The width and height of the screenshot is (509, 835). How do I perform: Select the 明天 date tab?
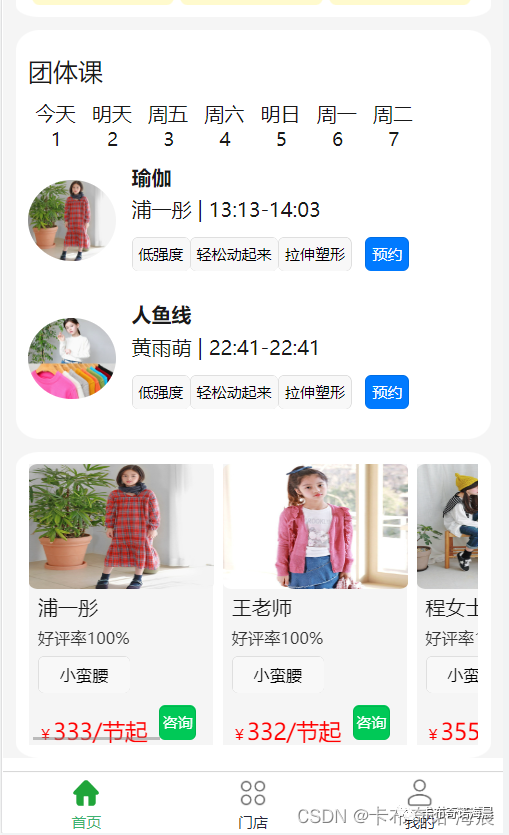pos(112,127)
